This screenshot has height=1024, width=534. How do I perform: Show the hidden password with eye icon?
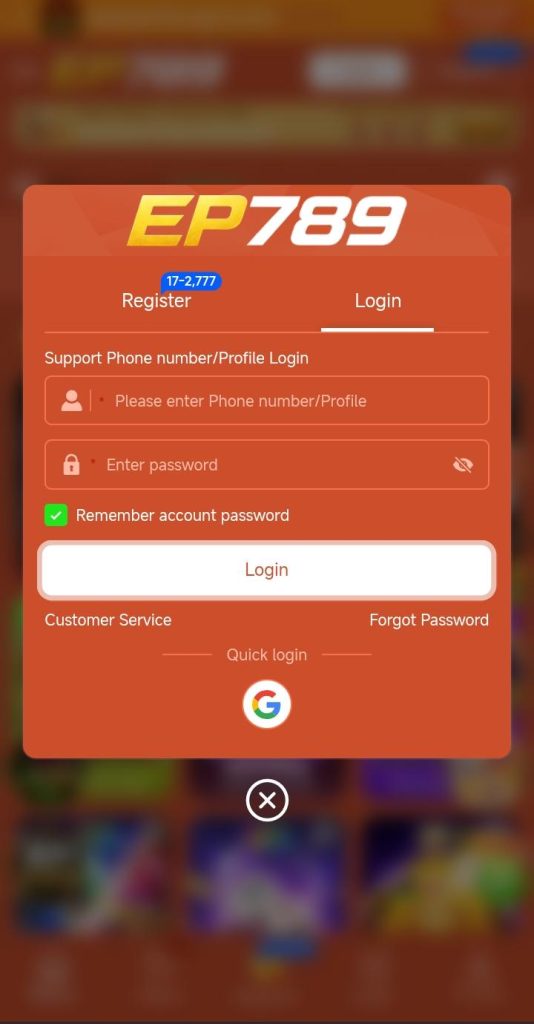[x=462, y=465]
